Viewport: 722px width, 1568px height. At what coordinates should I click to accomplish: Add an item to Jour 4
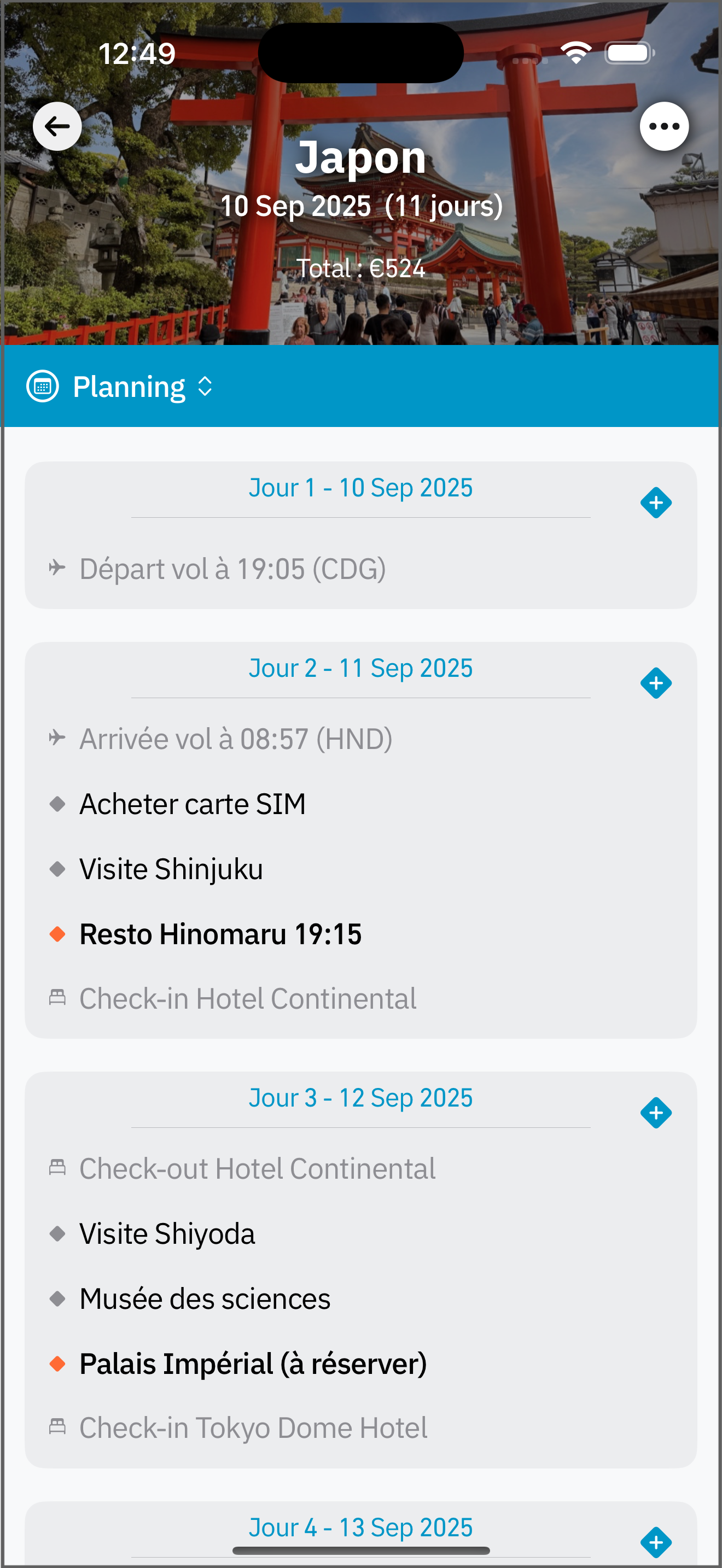(656, 1542)
